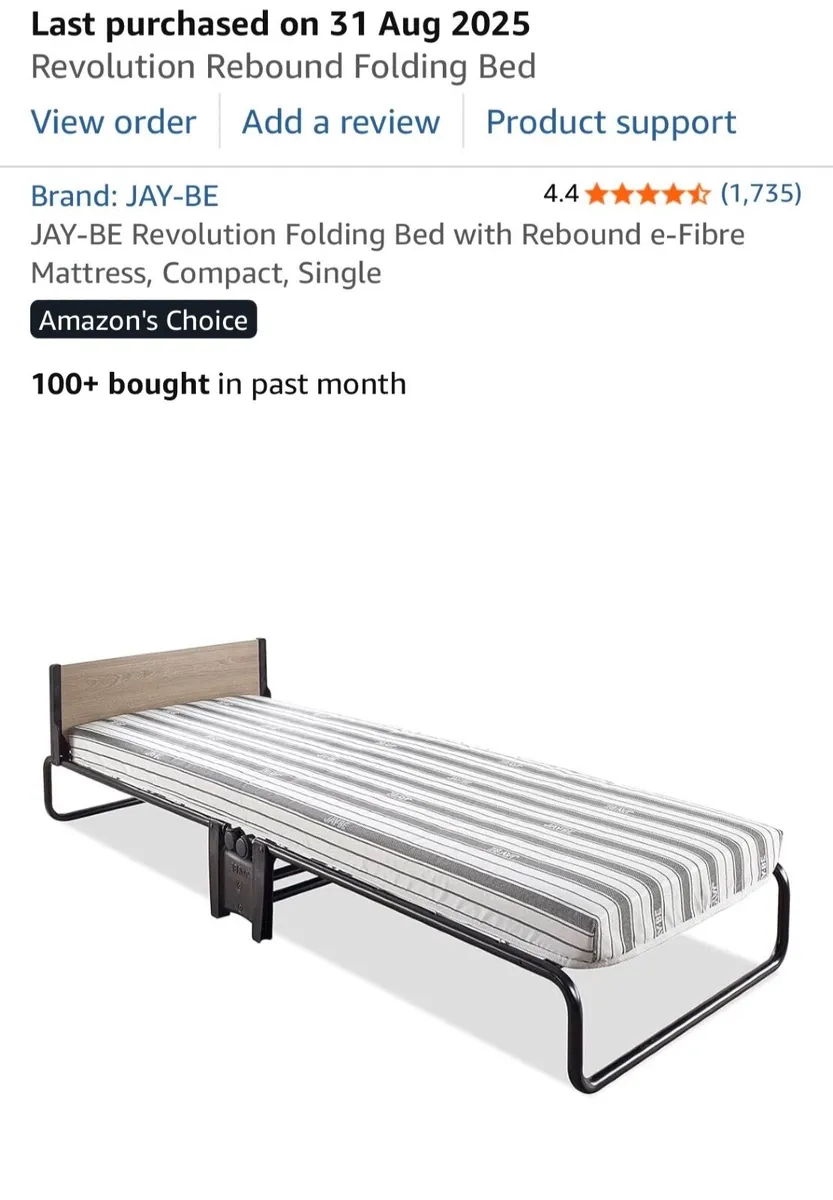This screenshot has height=1200, width=833.
Task: Visit the Brand: JAY-BE store link
Action: click(124, 195)
